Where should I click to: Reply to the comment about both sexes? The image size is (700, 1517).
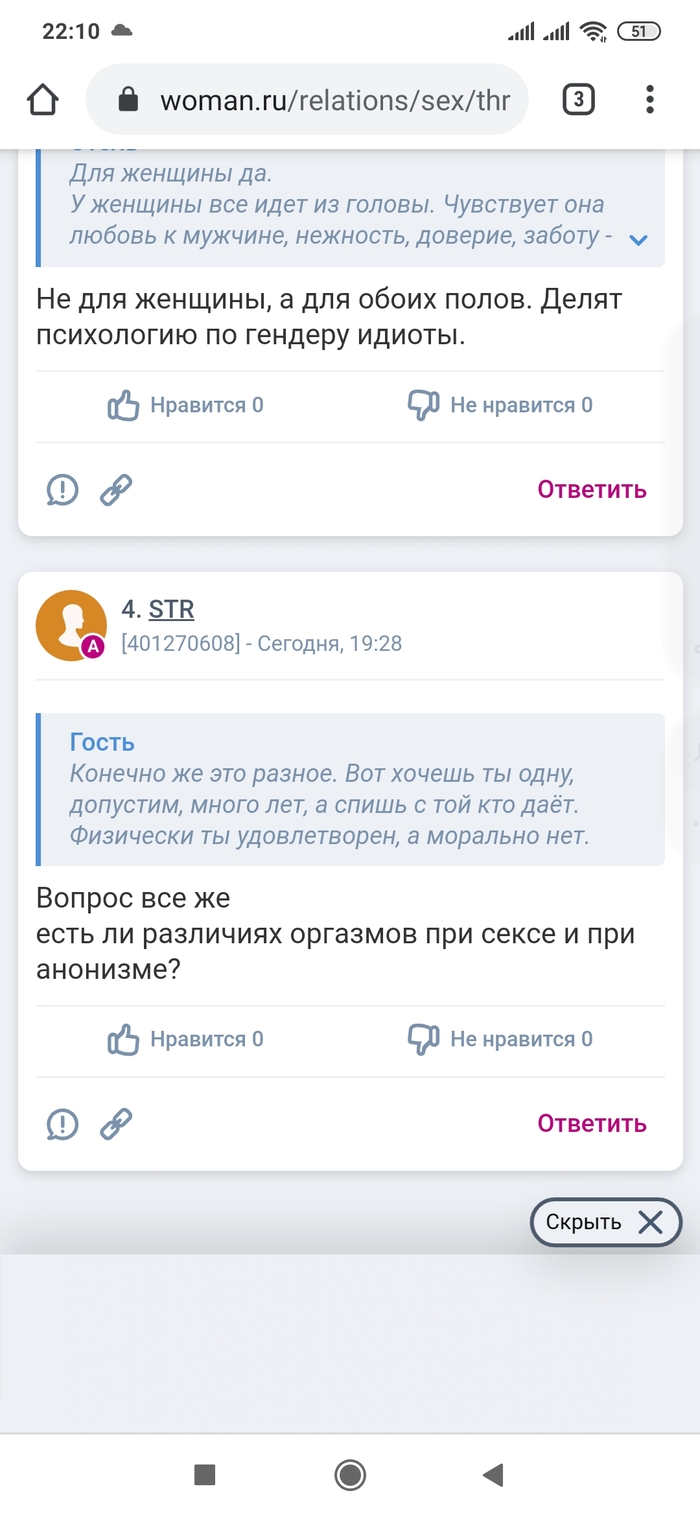[592, 490]
